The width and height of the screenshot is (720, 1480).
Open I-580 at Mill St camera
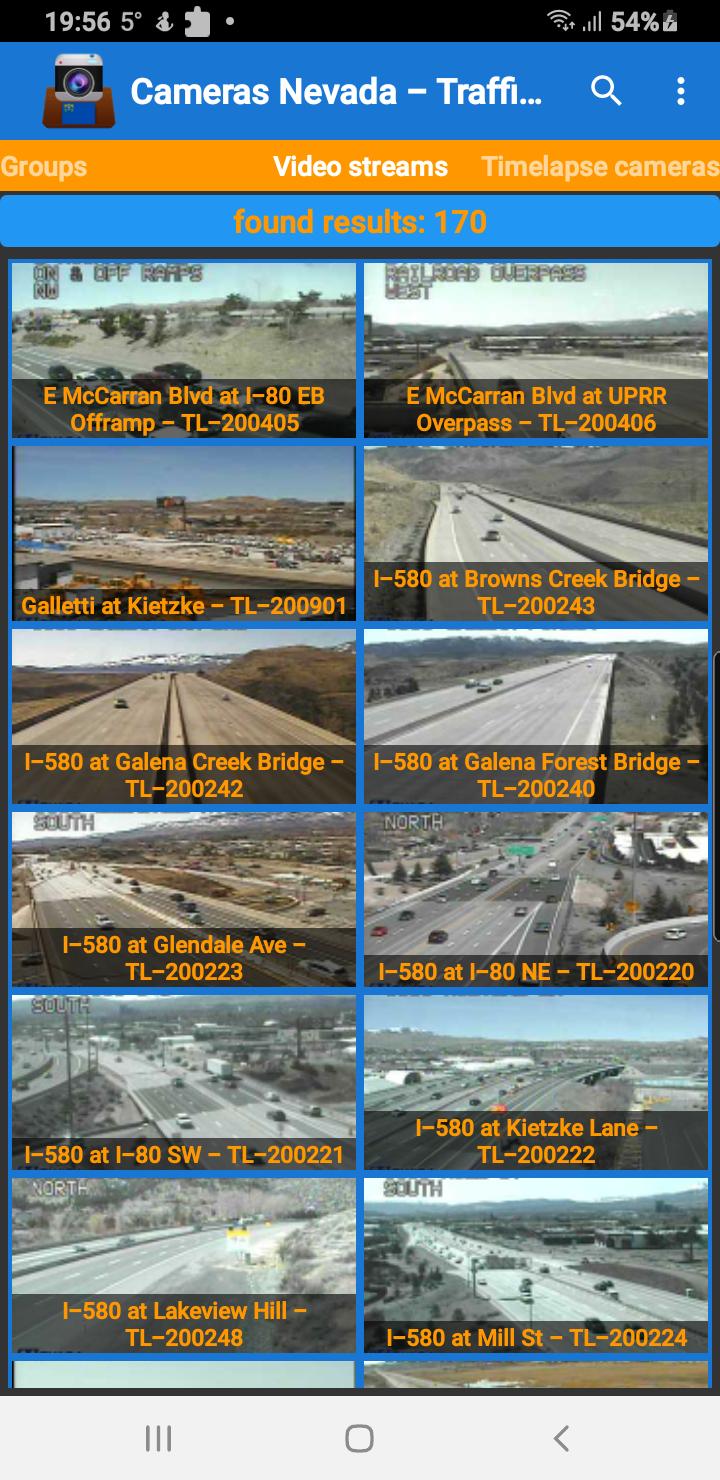click(x=536, y=1265)
